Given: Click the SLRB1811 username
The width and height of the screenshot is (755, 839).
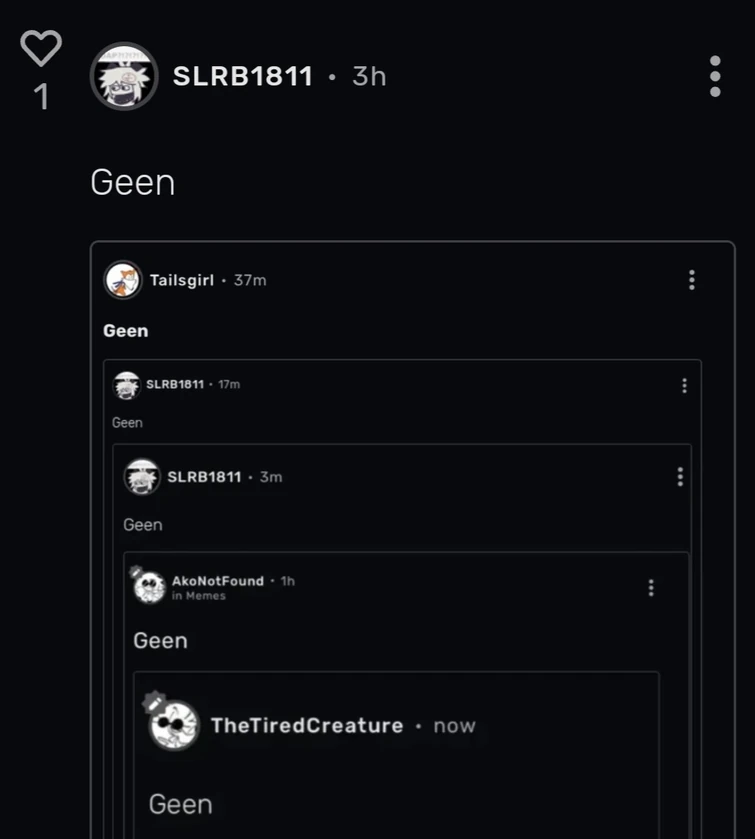Looking at the screenshot, I should coord(243,76).
